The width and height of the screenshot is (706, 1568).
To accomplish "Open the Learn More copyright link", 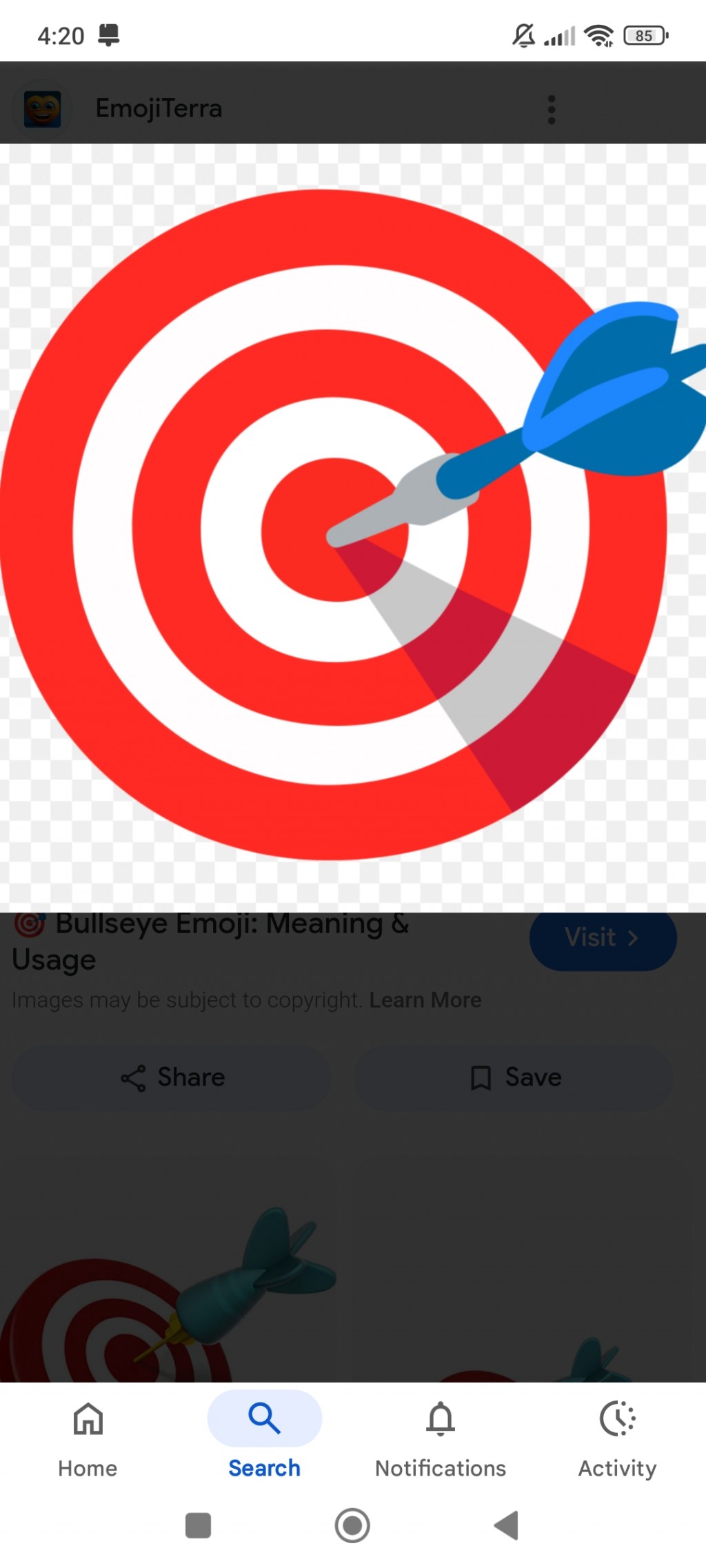I will (425, 1000).
